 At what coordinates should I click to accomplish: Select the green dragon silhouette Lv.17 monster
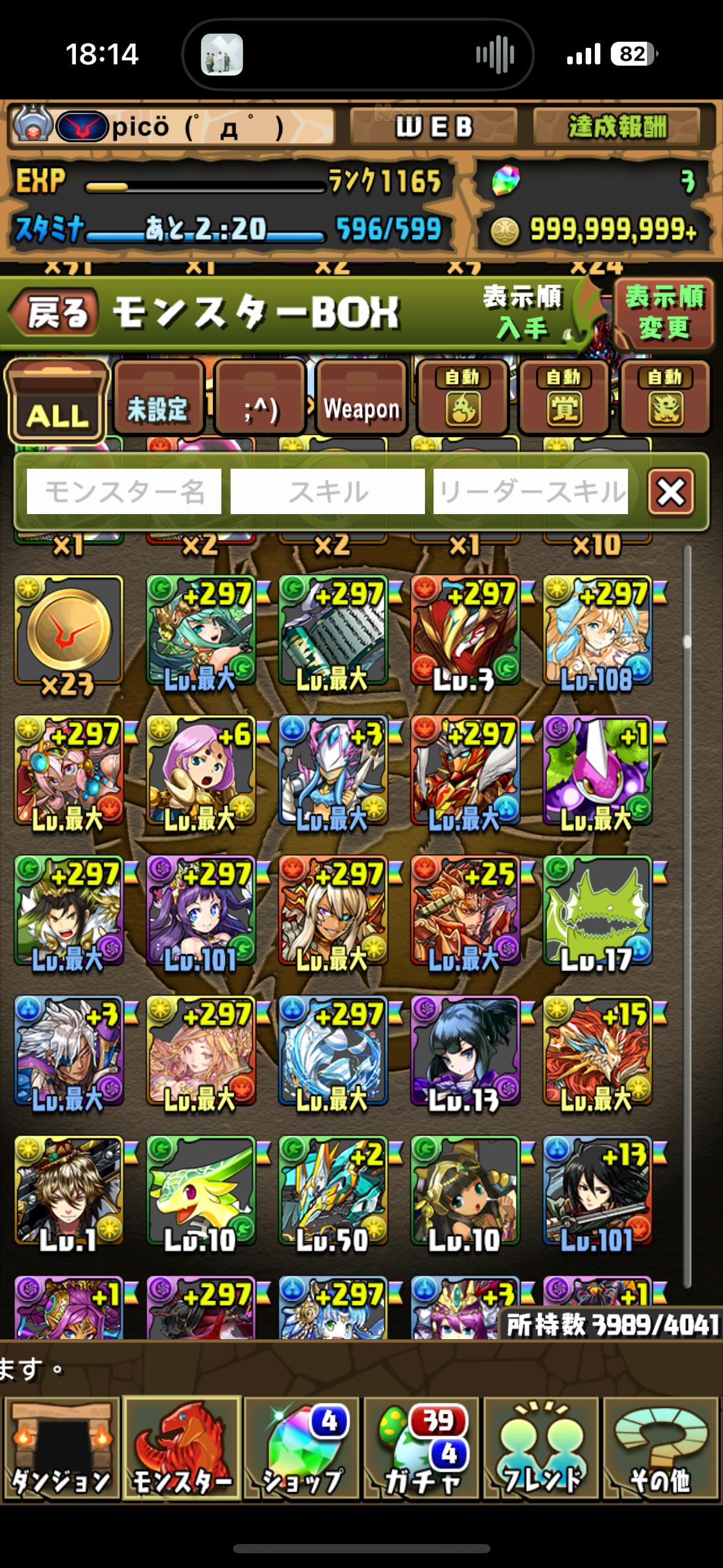tap(597, 913)
